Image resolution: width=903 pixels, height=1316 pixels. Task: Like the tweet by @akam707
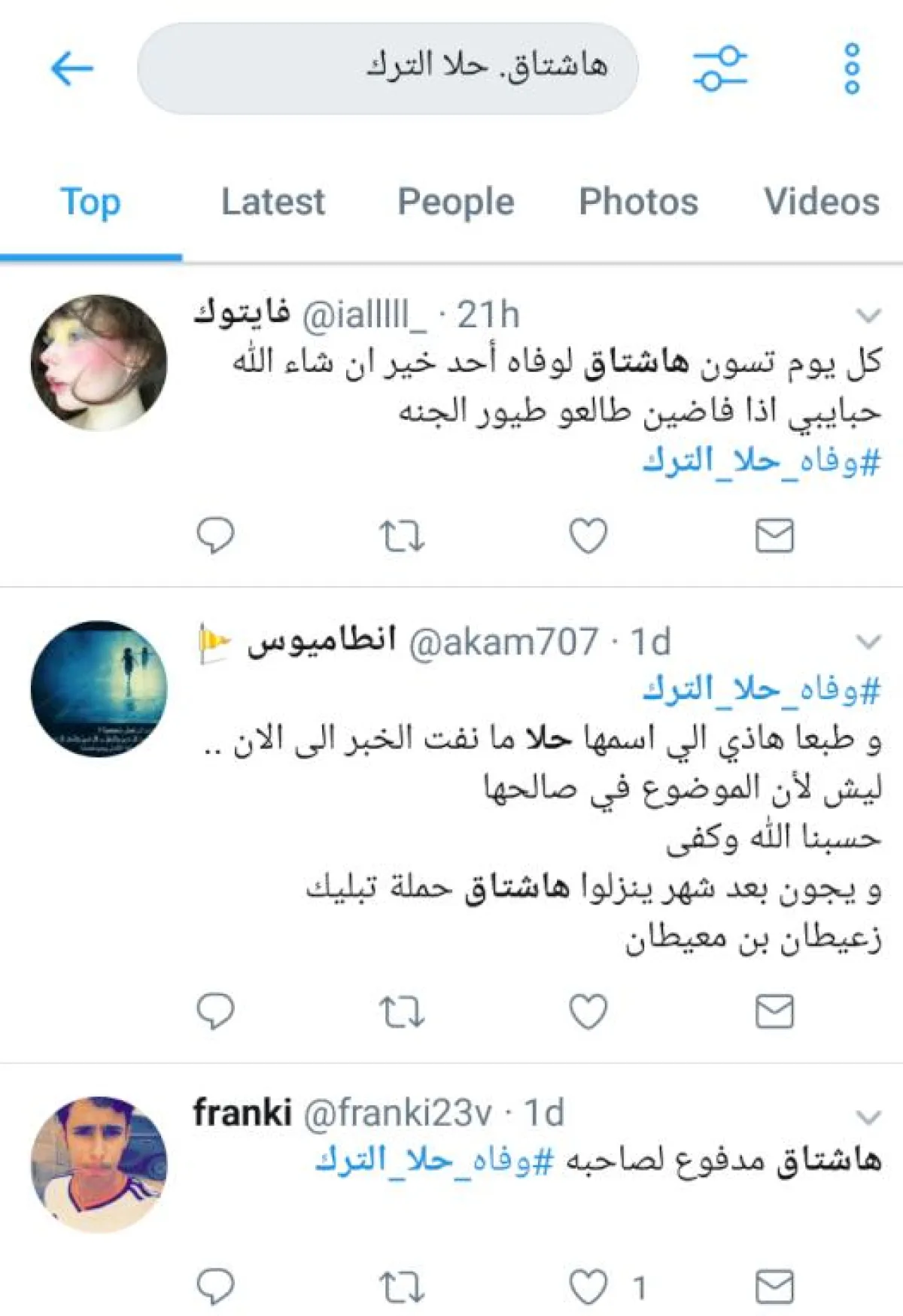[588, 1011]
